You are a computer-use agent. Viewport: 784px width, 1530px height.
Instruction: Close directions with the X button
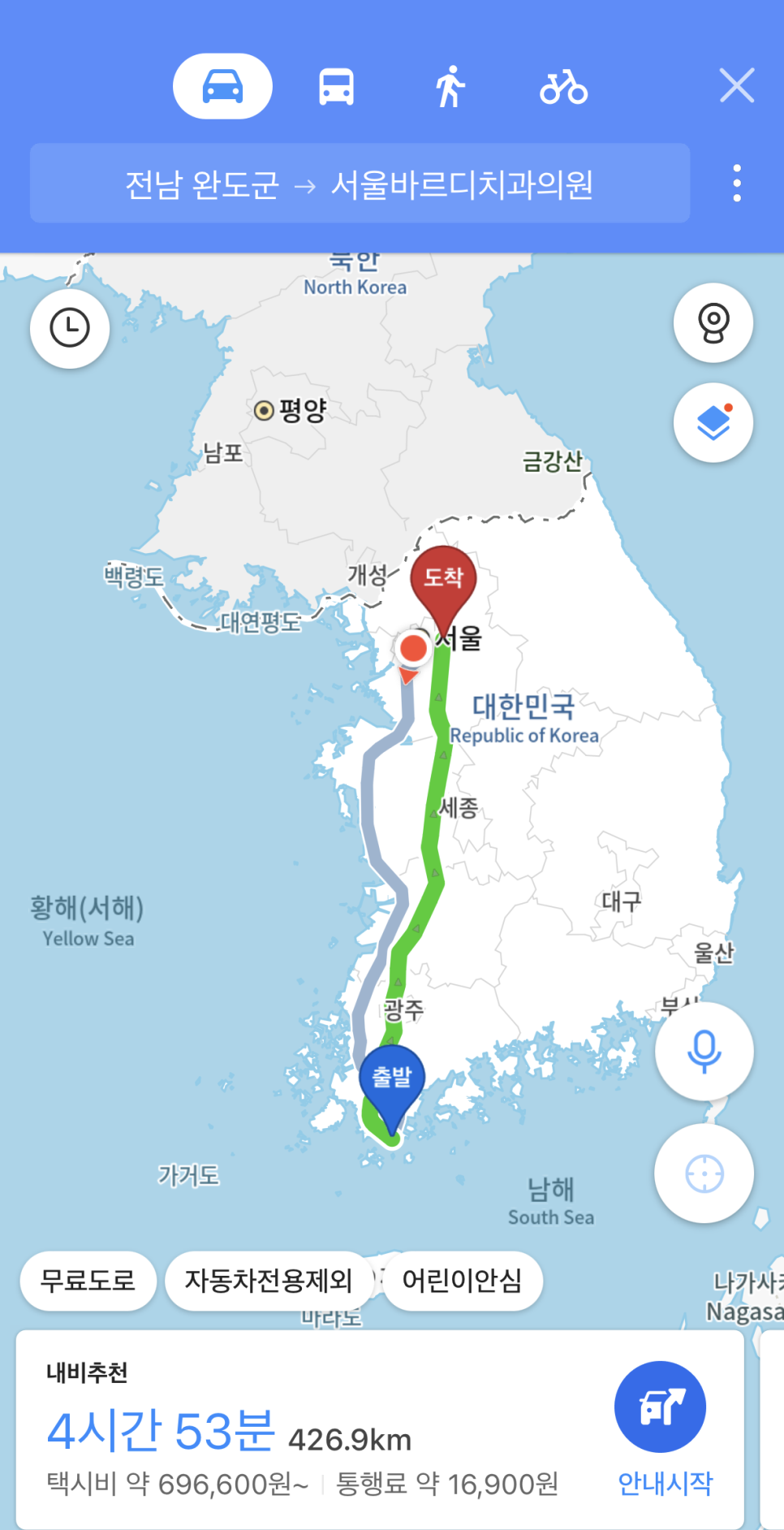pyautogui.click(x=735, y=85)
